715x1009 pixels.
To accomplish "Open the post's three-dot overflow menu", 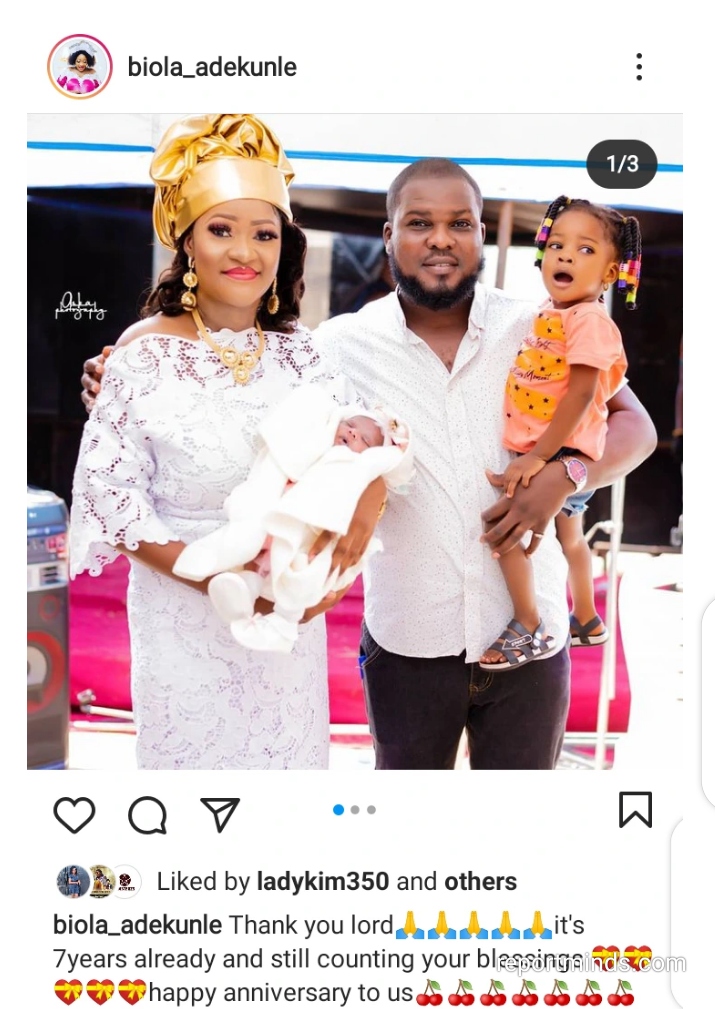I will click(x=639, y=67).
